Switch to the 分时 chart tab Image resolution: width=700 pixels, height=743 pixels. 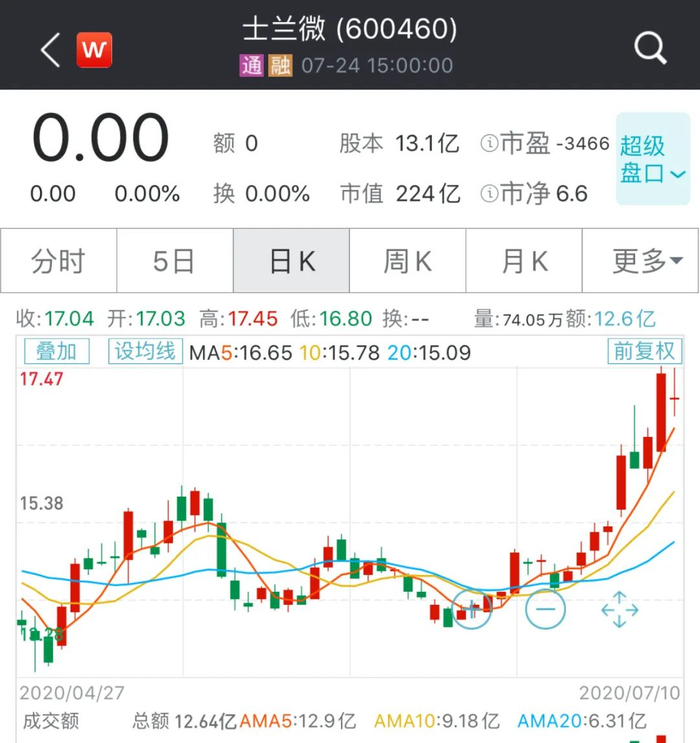[x=58, y=262]
